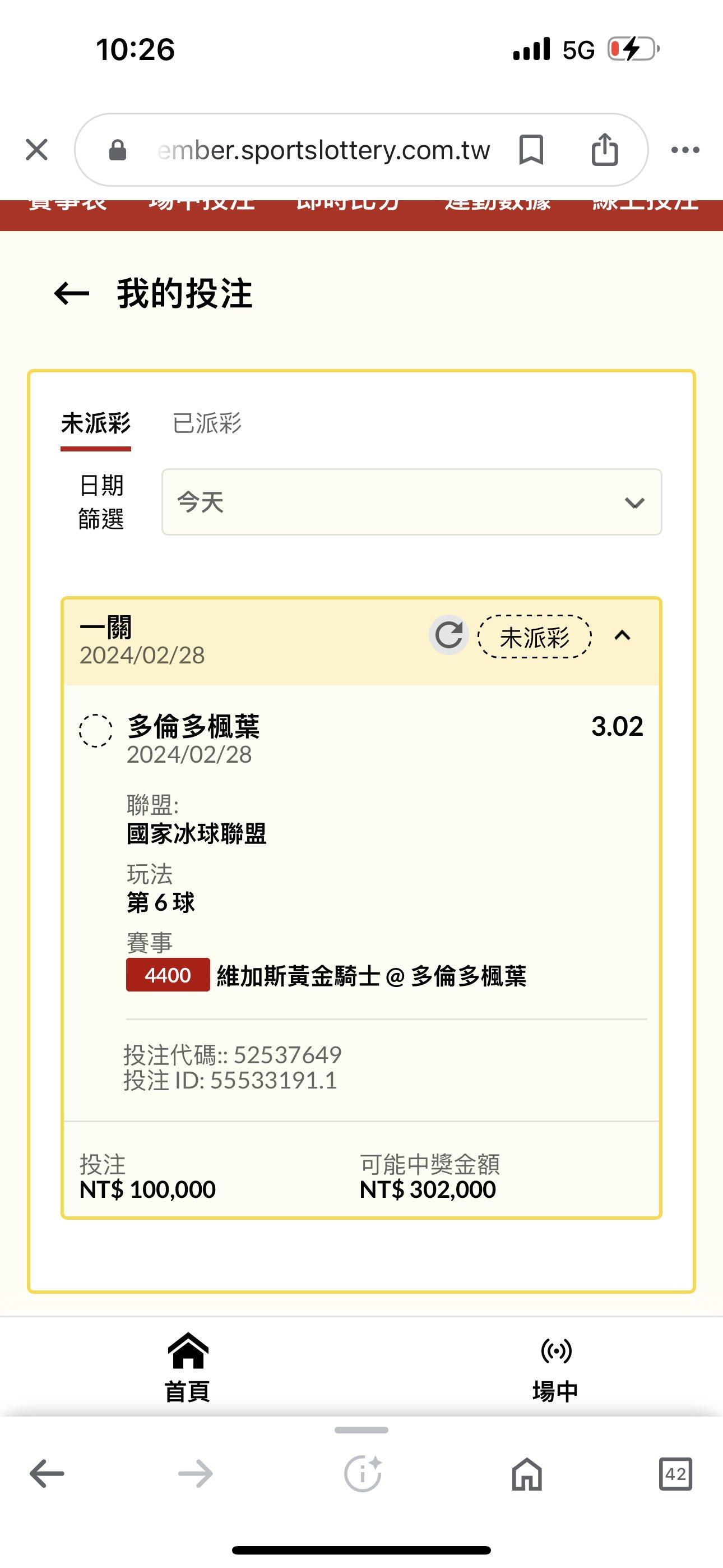The image size is (723, 1568).
Task: Open the browser overflow menu
Action: [x=685, y=150]
